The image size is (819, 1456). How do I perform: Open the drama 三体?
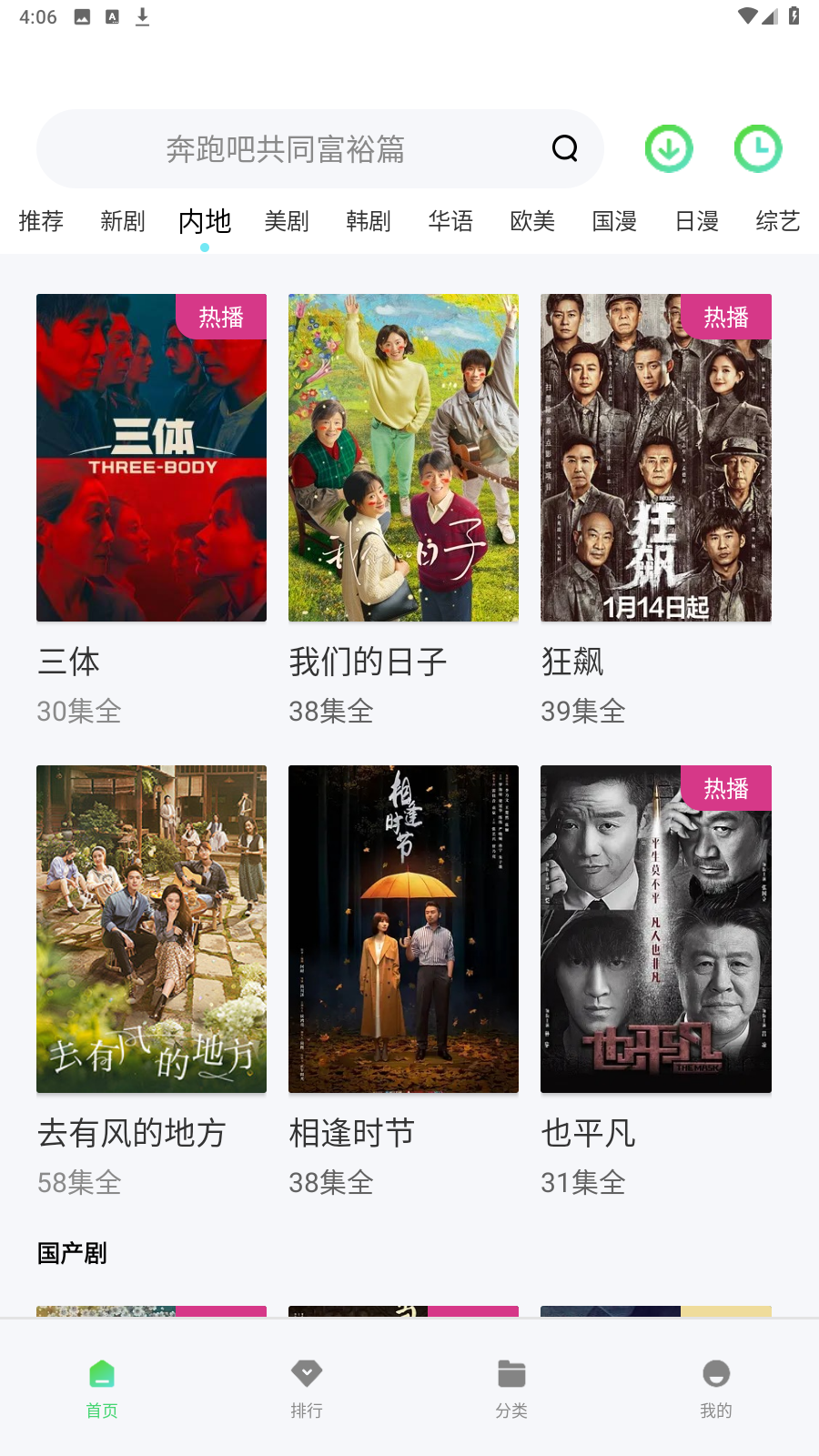[x=151, y=458]
